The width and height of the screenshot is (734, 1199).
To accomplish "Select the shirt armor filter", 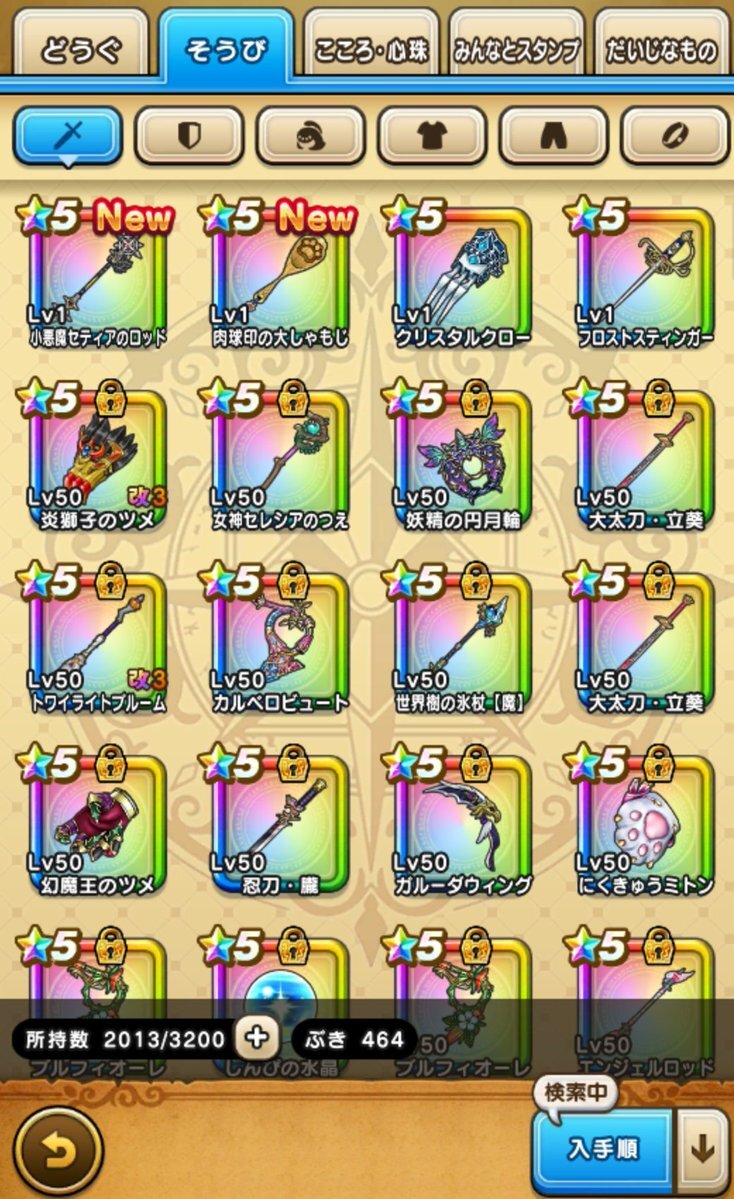I will [x=432, y=136].
